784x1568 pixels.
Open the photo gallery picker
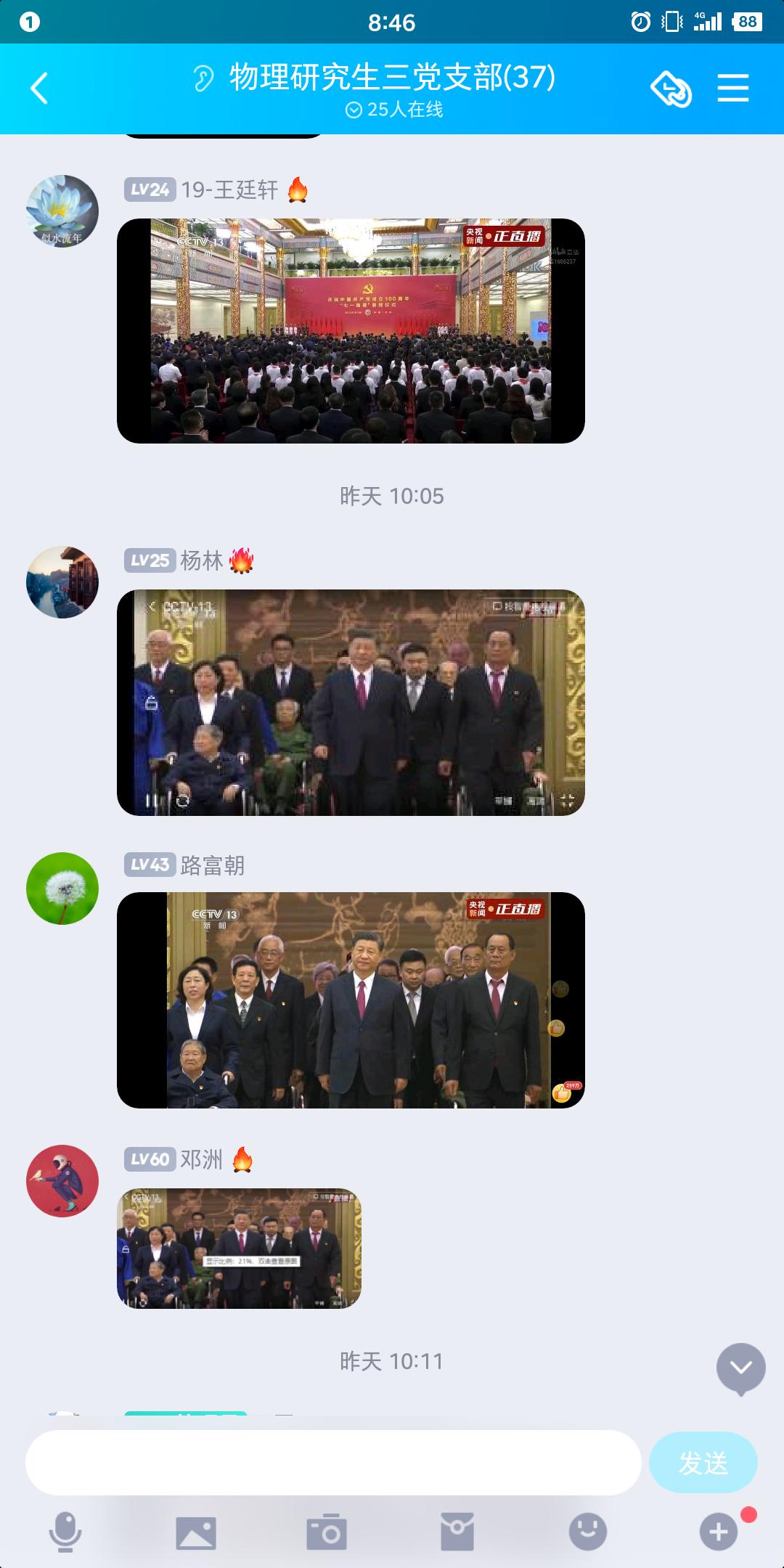click(x=196, y=1532)
